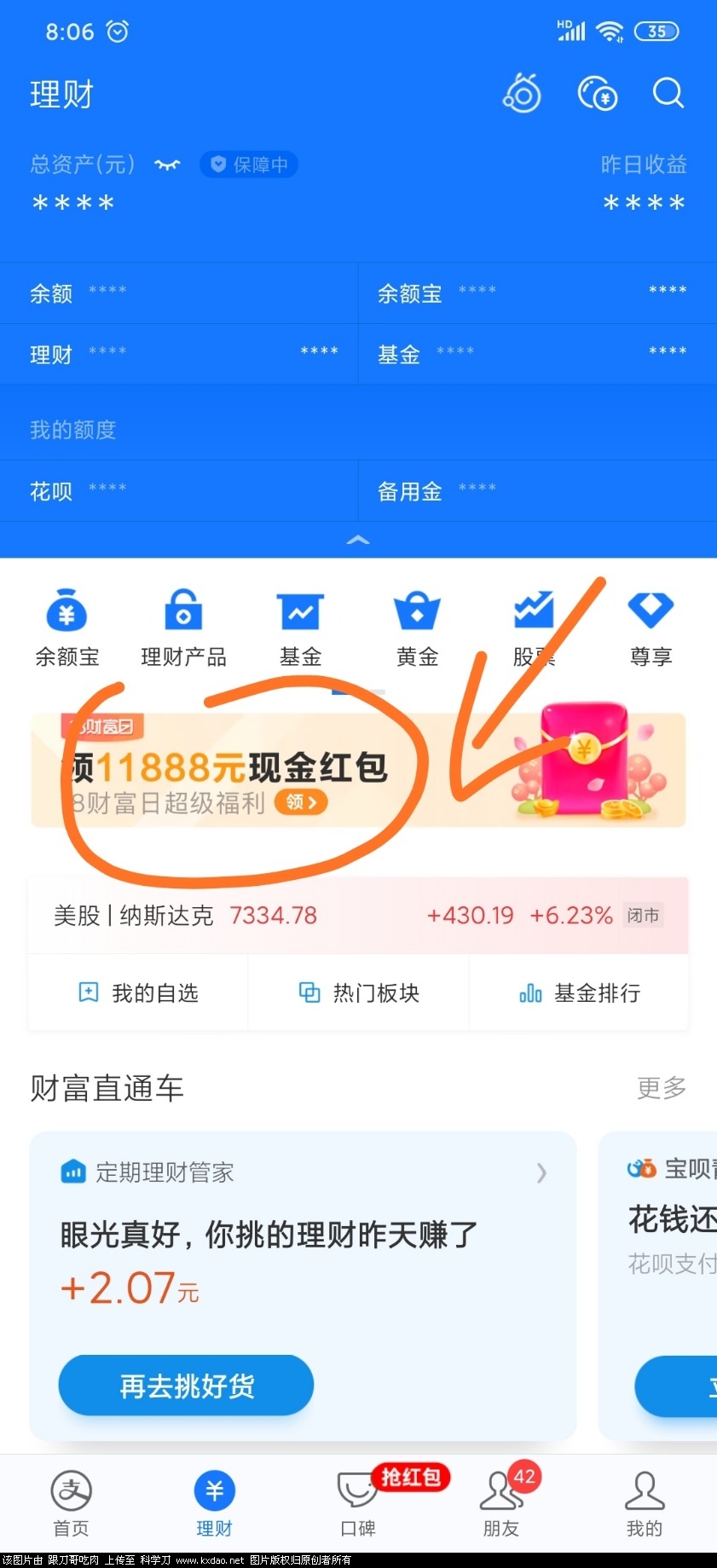The height and width of the screenshot is (1568, 717).
Task: Switch to the 首页 home tab
Action: coord(72,1504)
